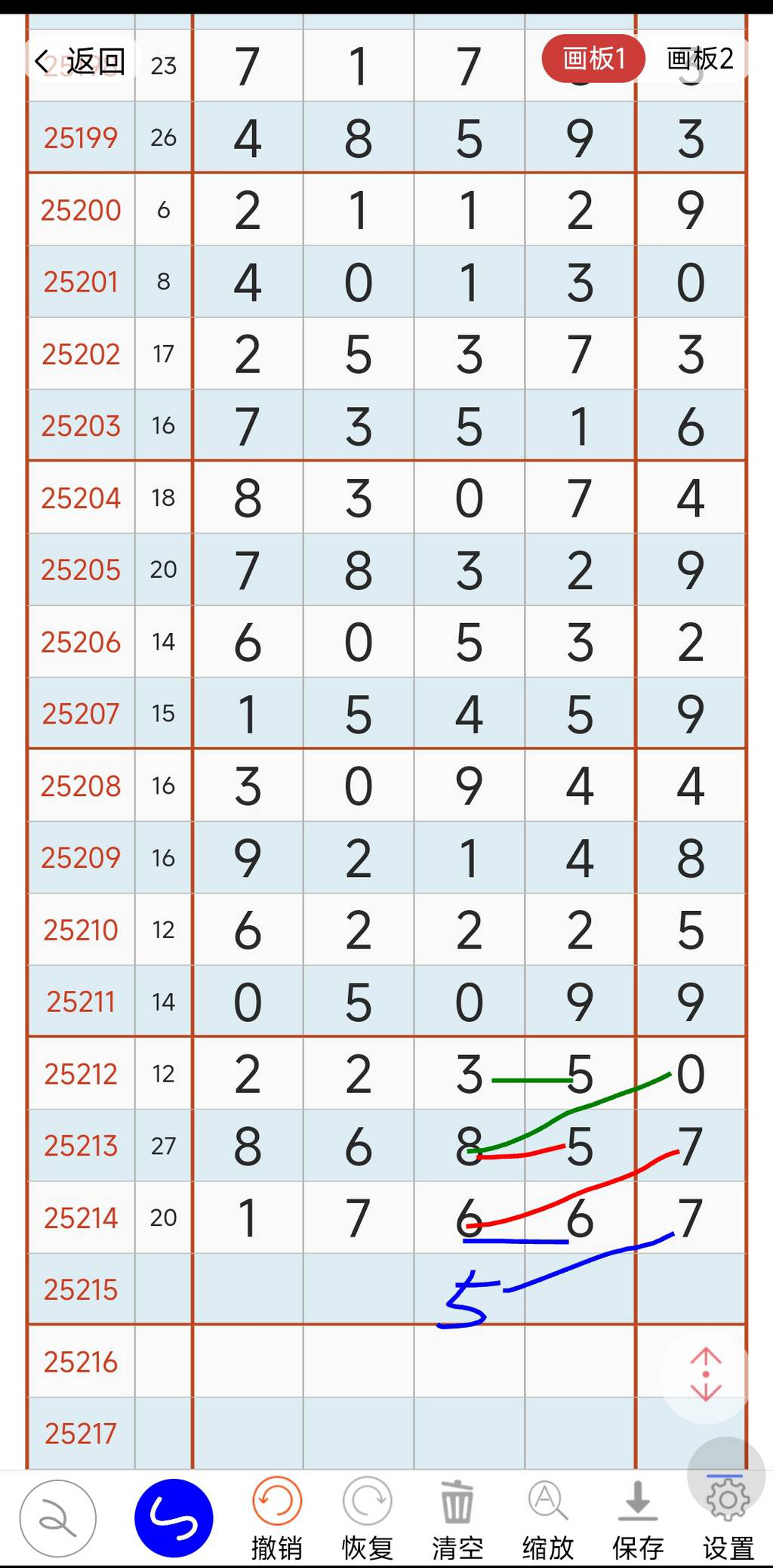Switch to the 画板2 tab
Viewport: 773px width, 1568px height.
tap(699, 58)
